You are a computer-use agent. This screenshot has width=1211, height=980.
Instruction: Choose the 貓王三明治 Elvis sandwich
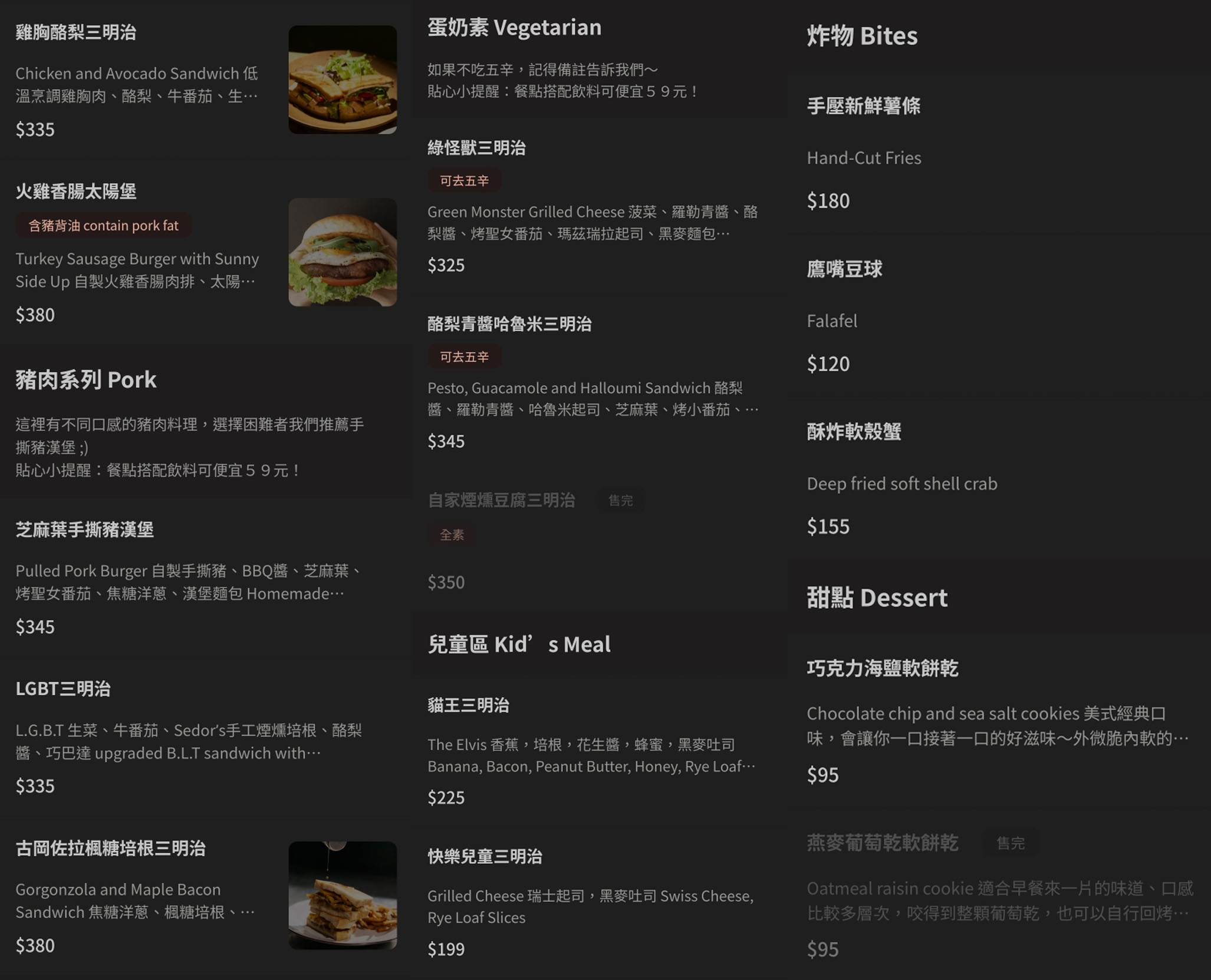coord(468,705)
